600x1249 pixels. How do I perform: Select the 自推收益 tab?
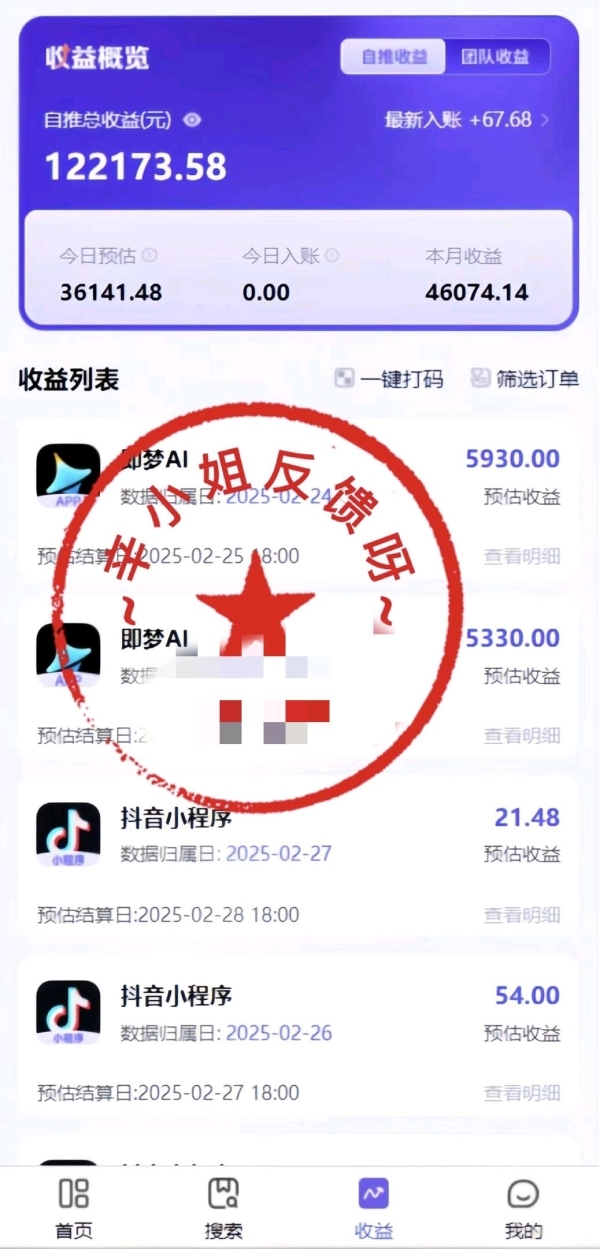click(394, 57)
